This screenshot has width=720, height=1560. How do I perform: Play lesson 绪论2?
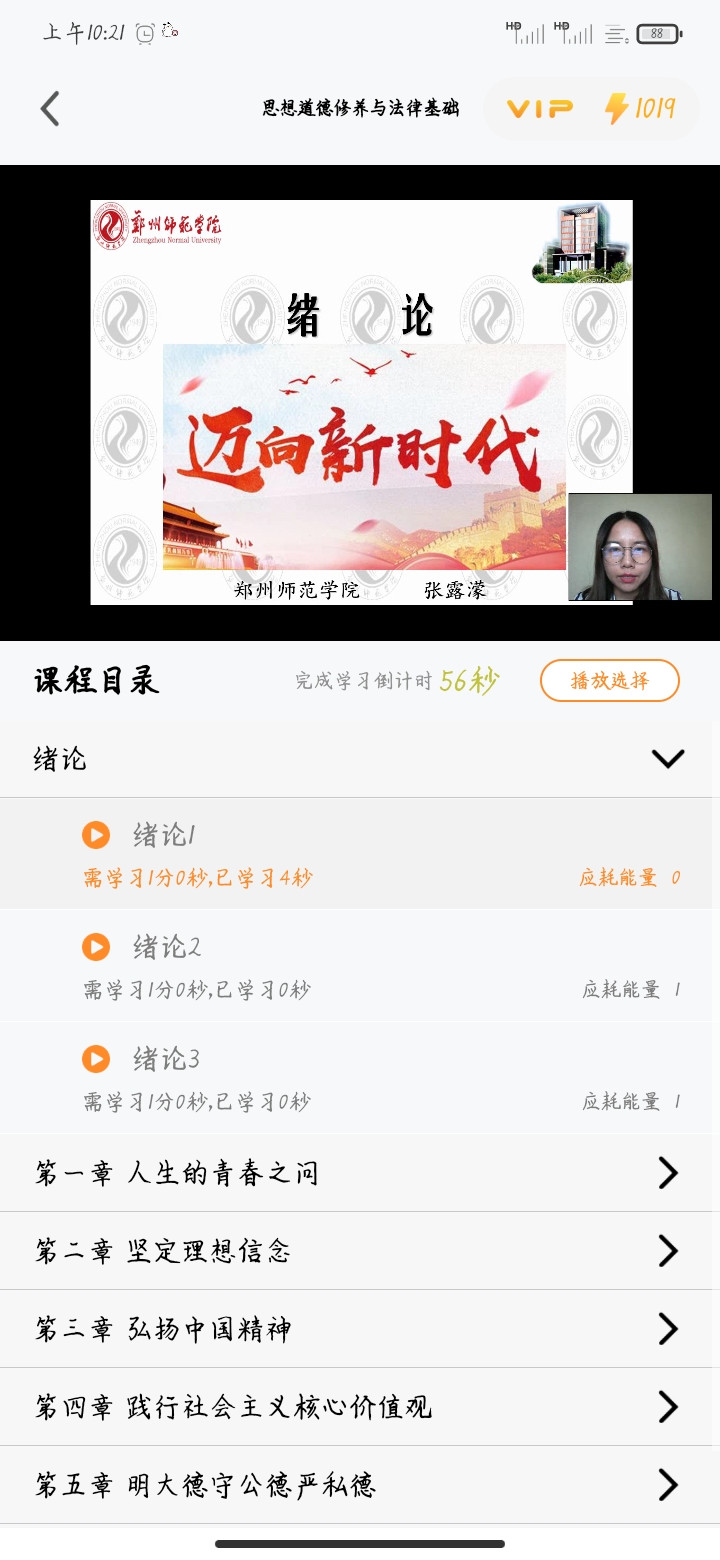point(96,946)
